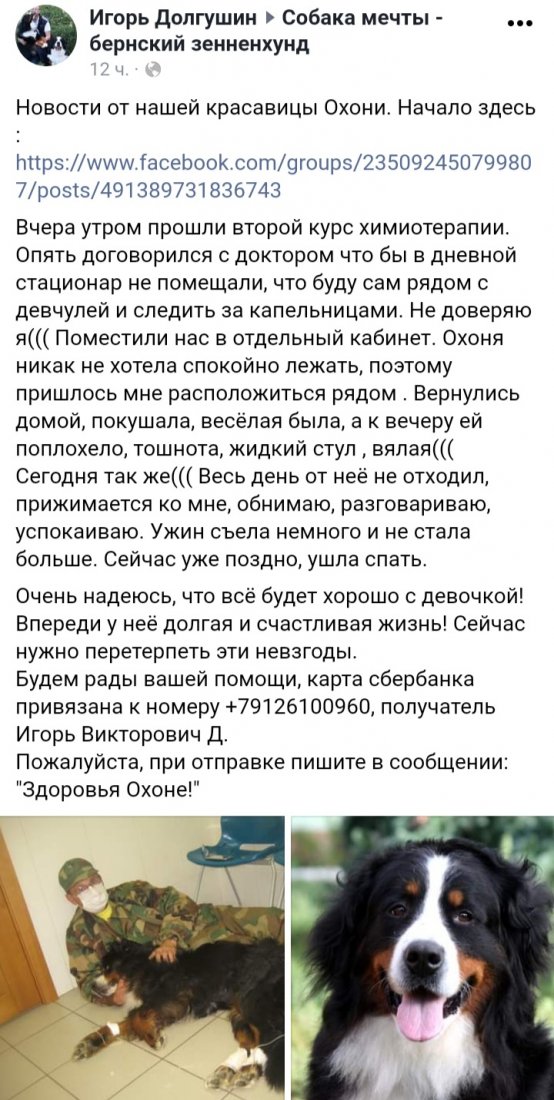
Task: Open Игорь Долгушин's profile picture
Action: pos(46,36)
